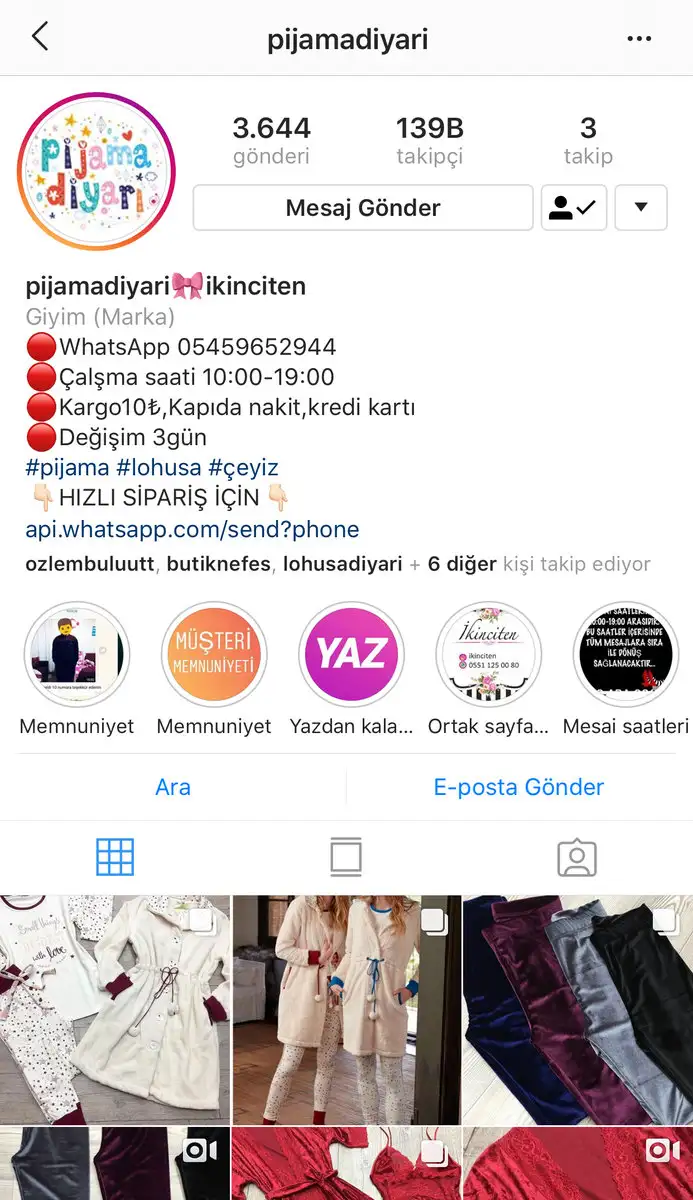
Task: Tap E-posta Gönder button
Action: tap(518, 787)
